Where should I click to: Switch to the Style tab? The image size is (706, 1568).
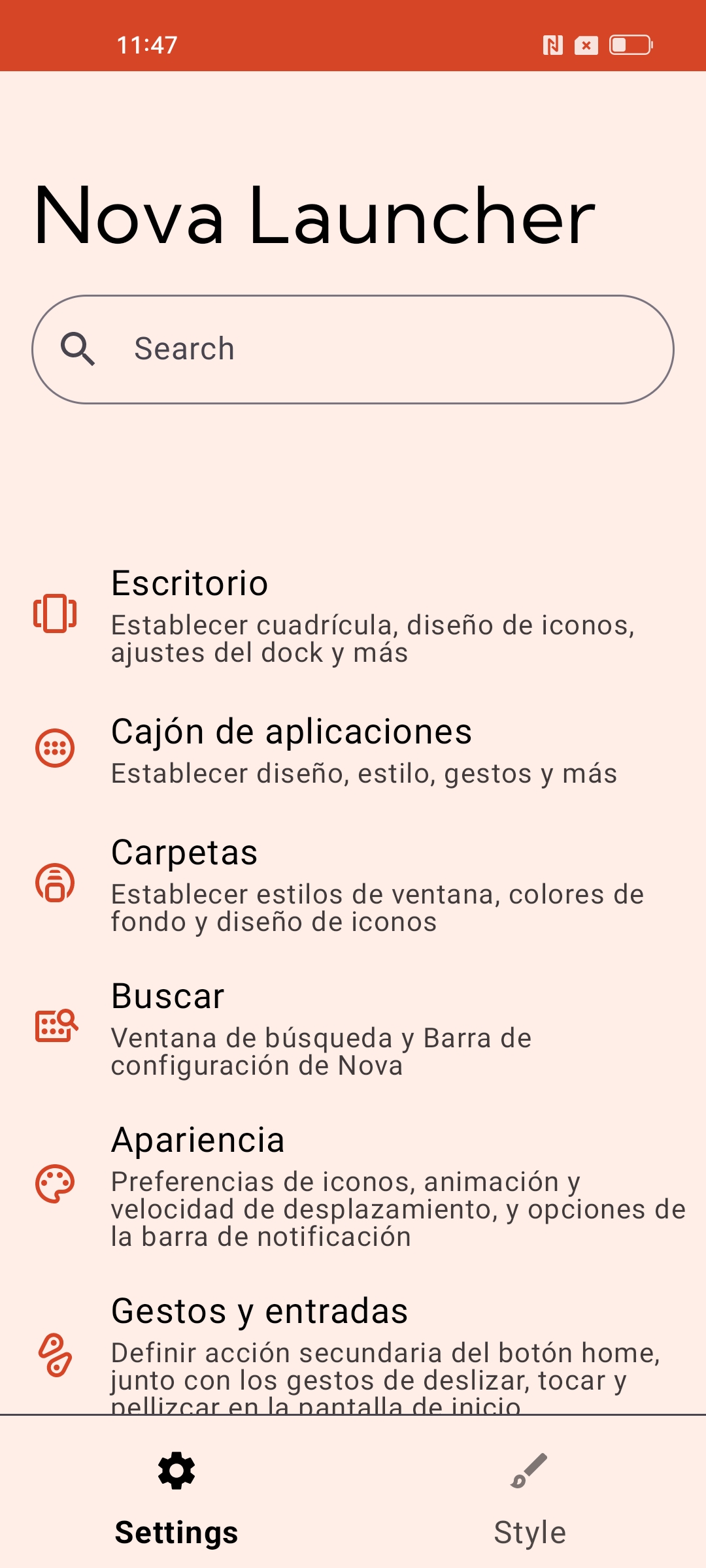pos(529,1499)
